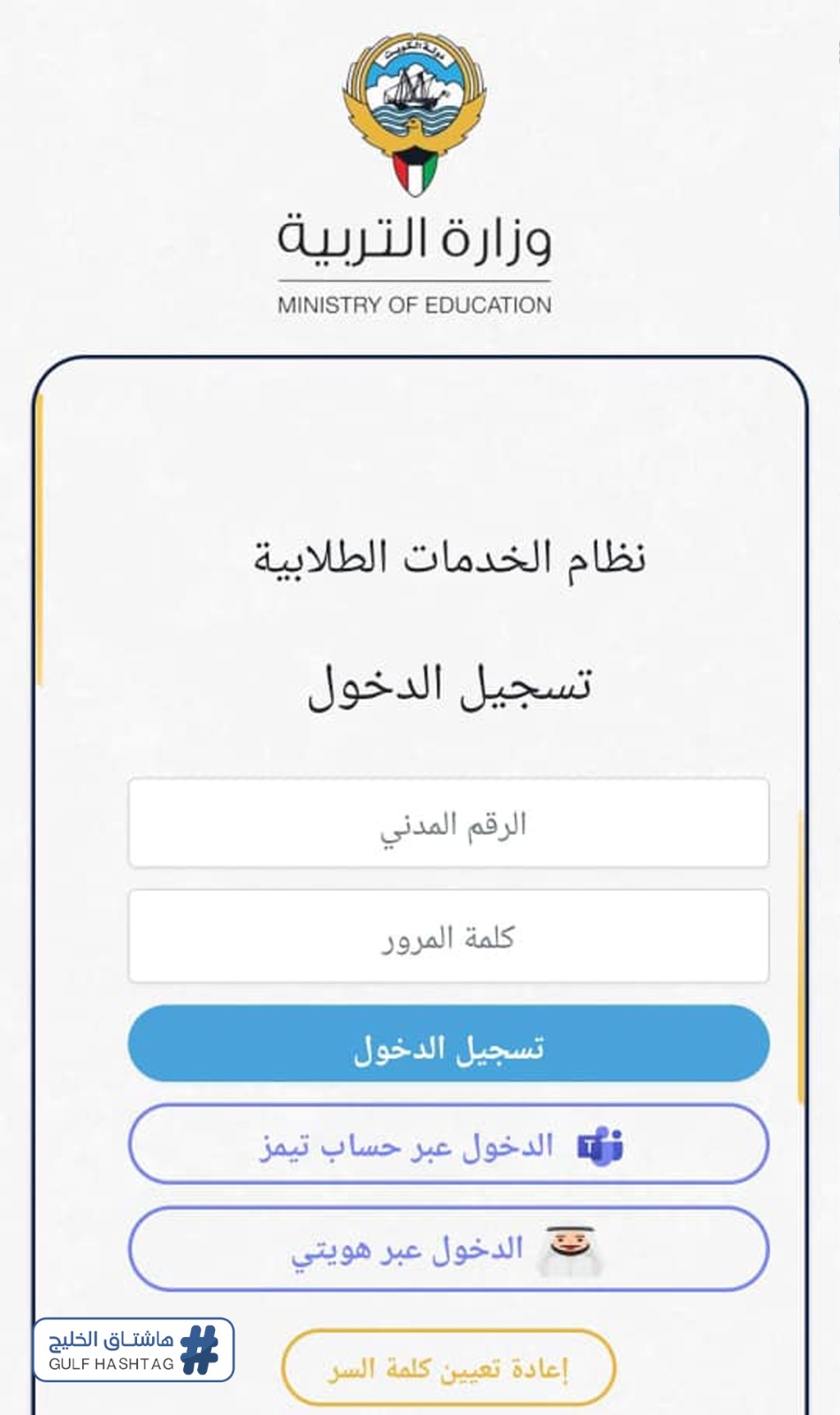Log in through هويتي (Hawyti) button
Image resolution: width=840 pixels, height=1415 pixels.
tap(448, 1249)
